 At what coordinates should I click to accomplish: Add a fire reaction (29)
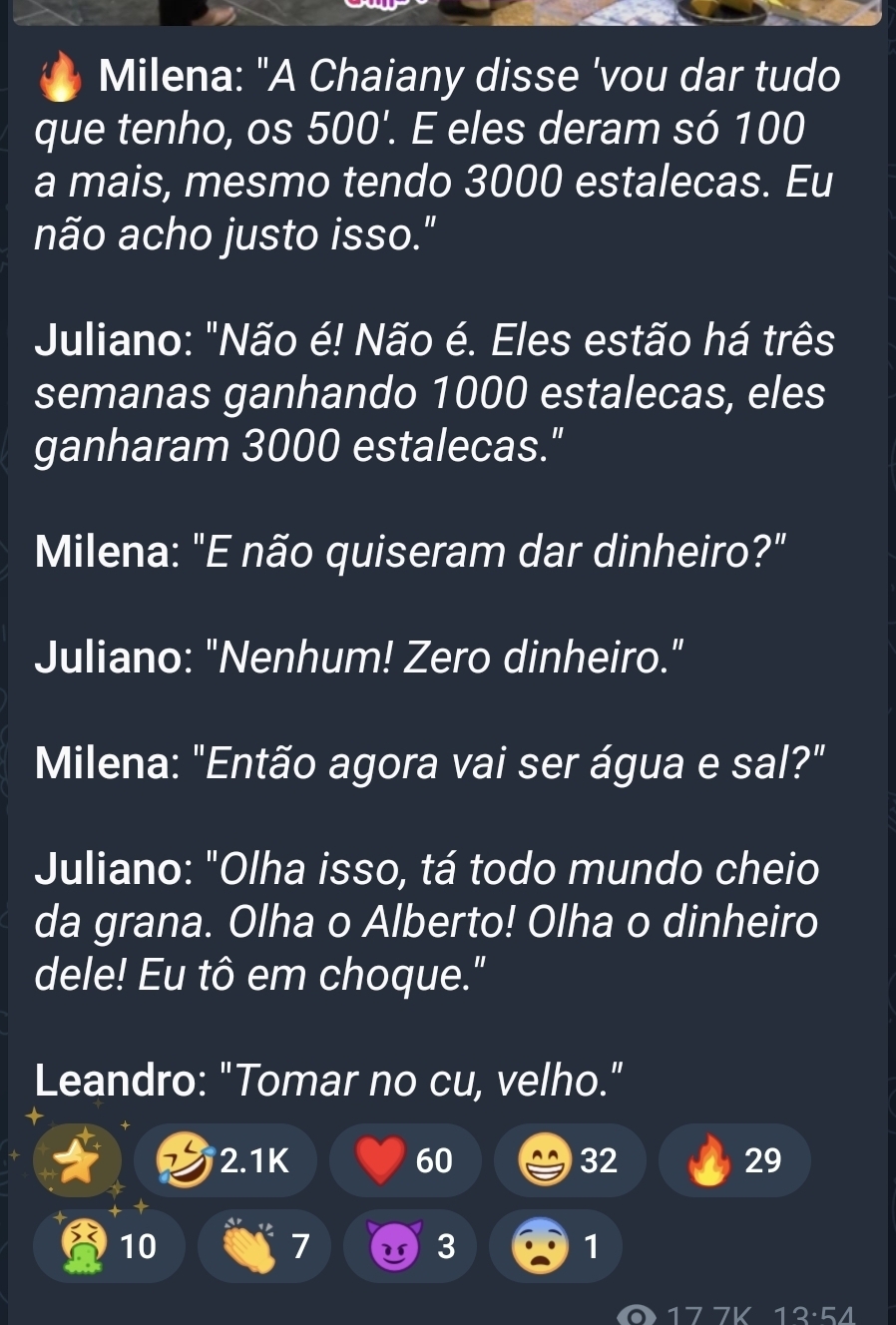[x=733, y=1160]
